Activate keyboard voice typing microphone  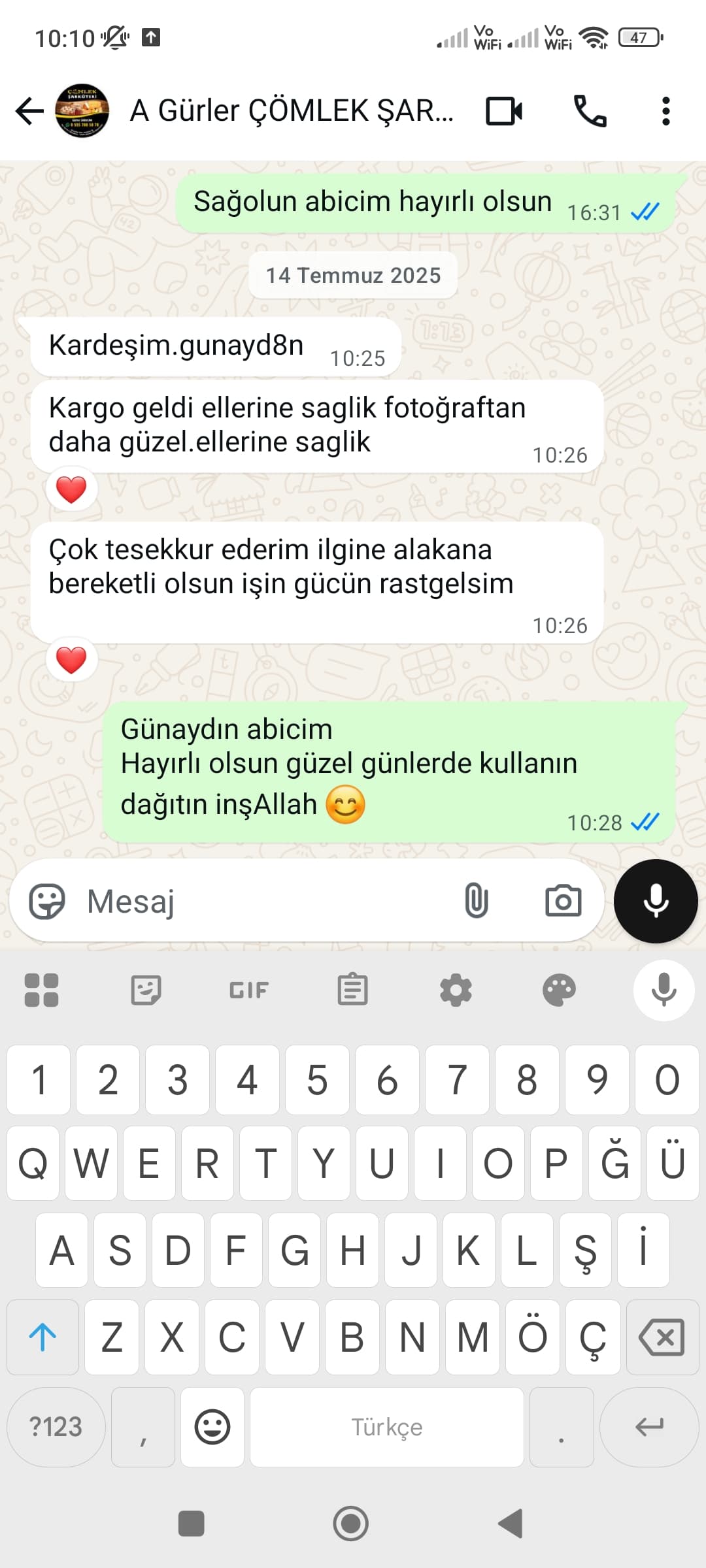(x=663, y=990)
